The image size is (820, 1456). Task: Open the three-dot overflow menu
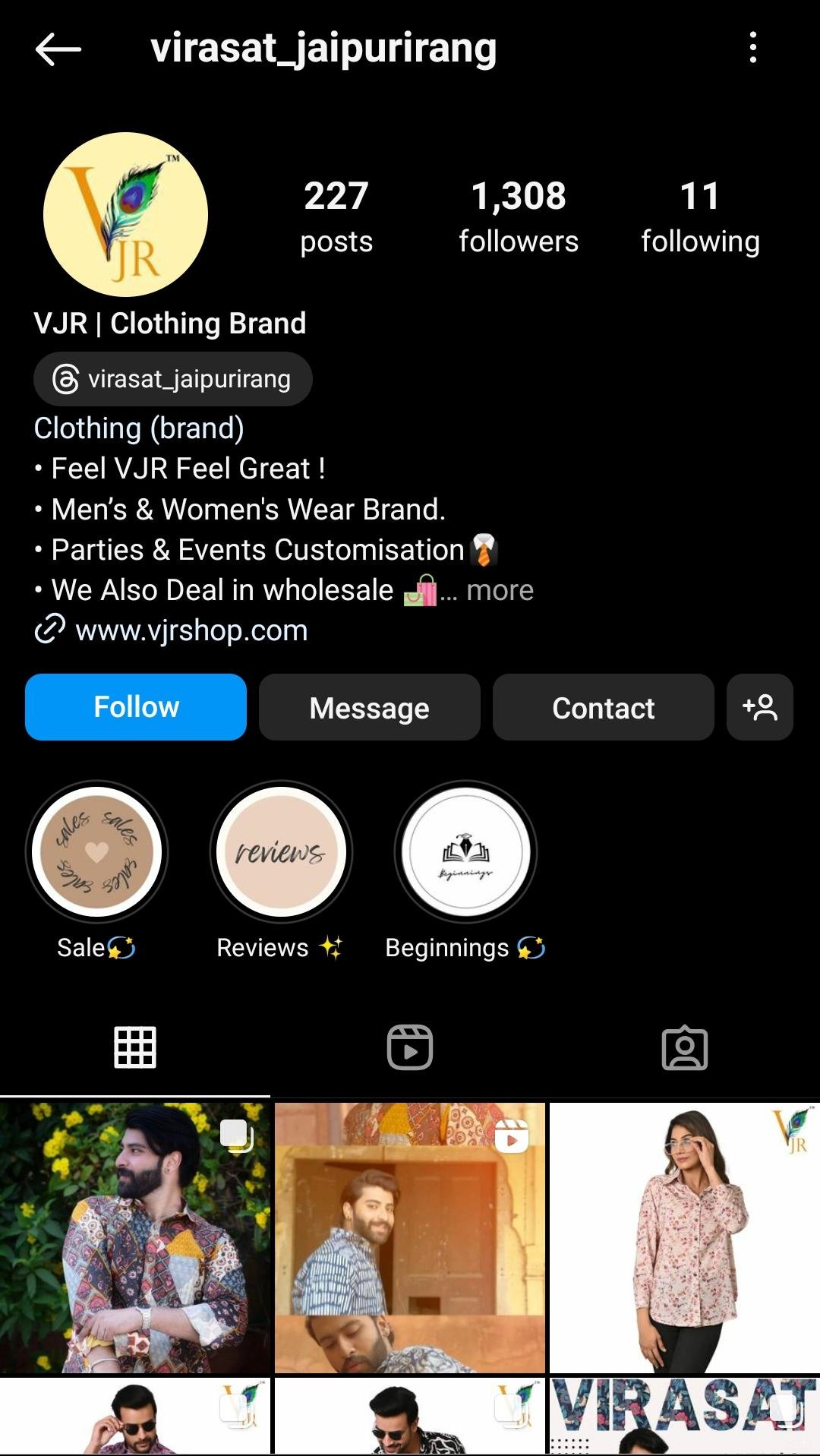(752, 48)
